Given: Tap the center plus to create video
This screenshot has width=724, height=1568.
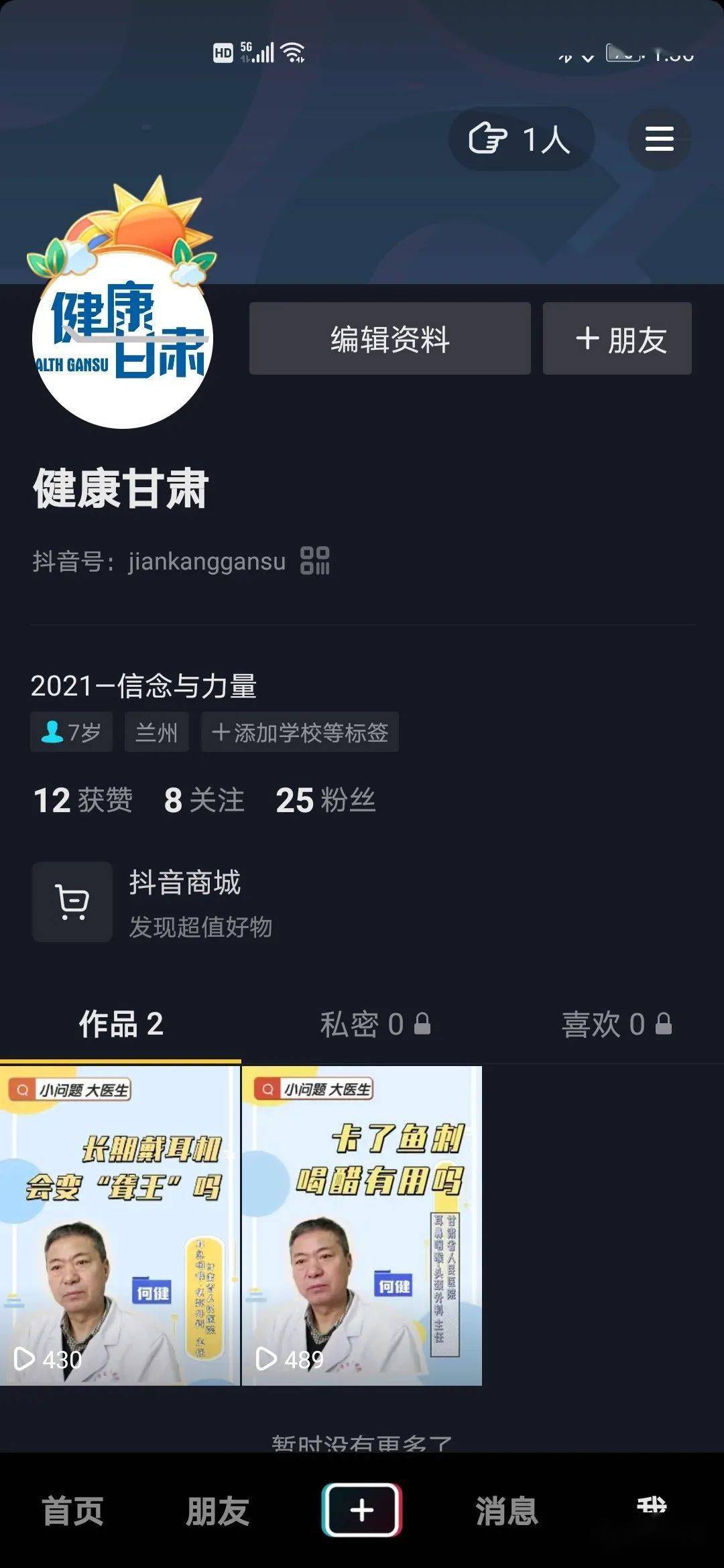Looking at the screenshot, I should (x=362, y=1510).
